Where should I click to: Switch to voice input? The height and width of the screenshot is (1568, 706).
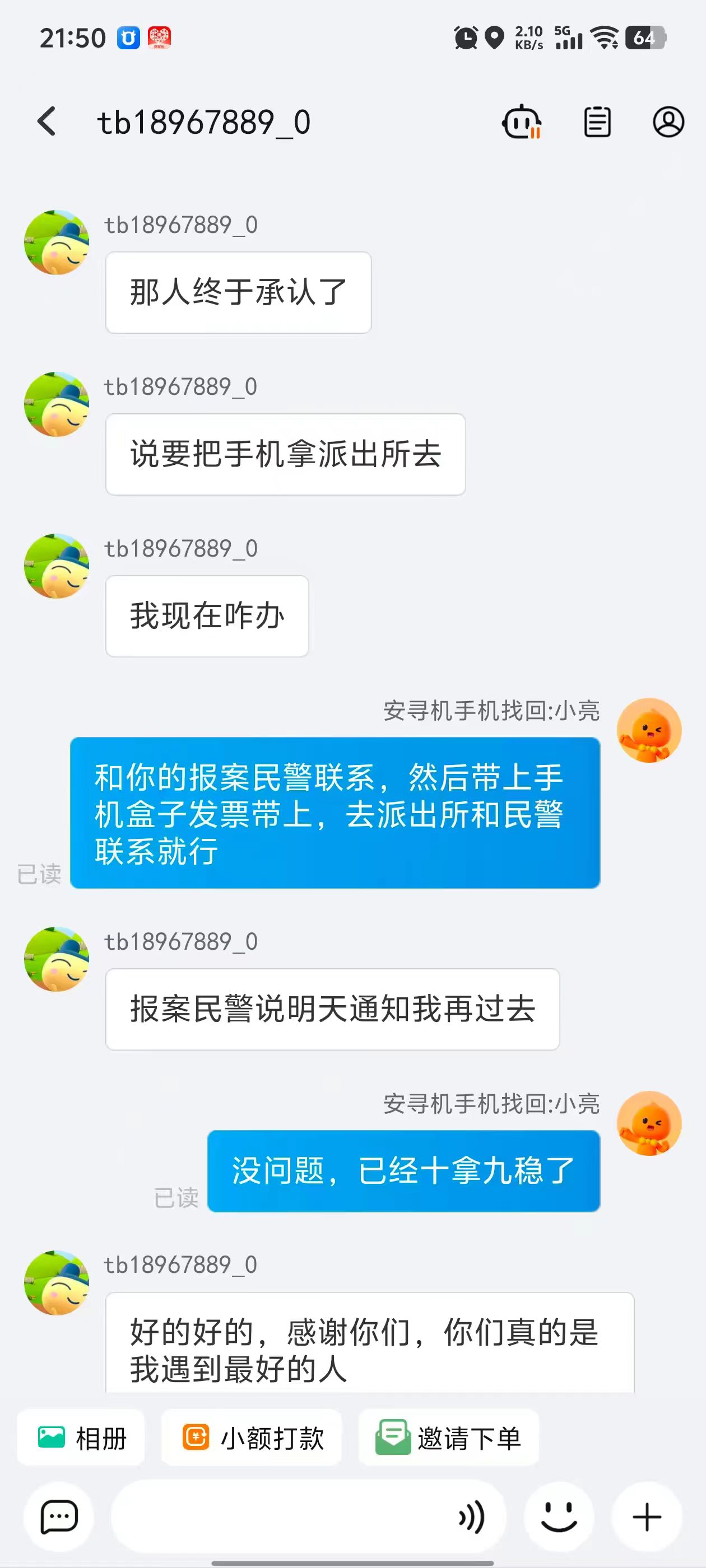[471, 1516]
